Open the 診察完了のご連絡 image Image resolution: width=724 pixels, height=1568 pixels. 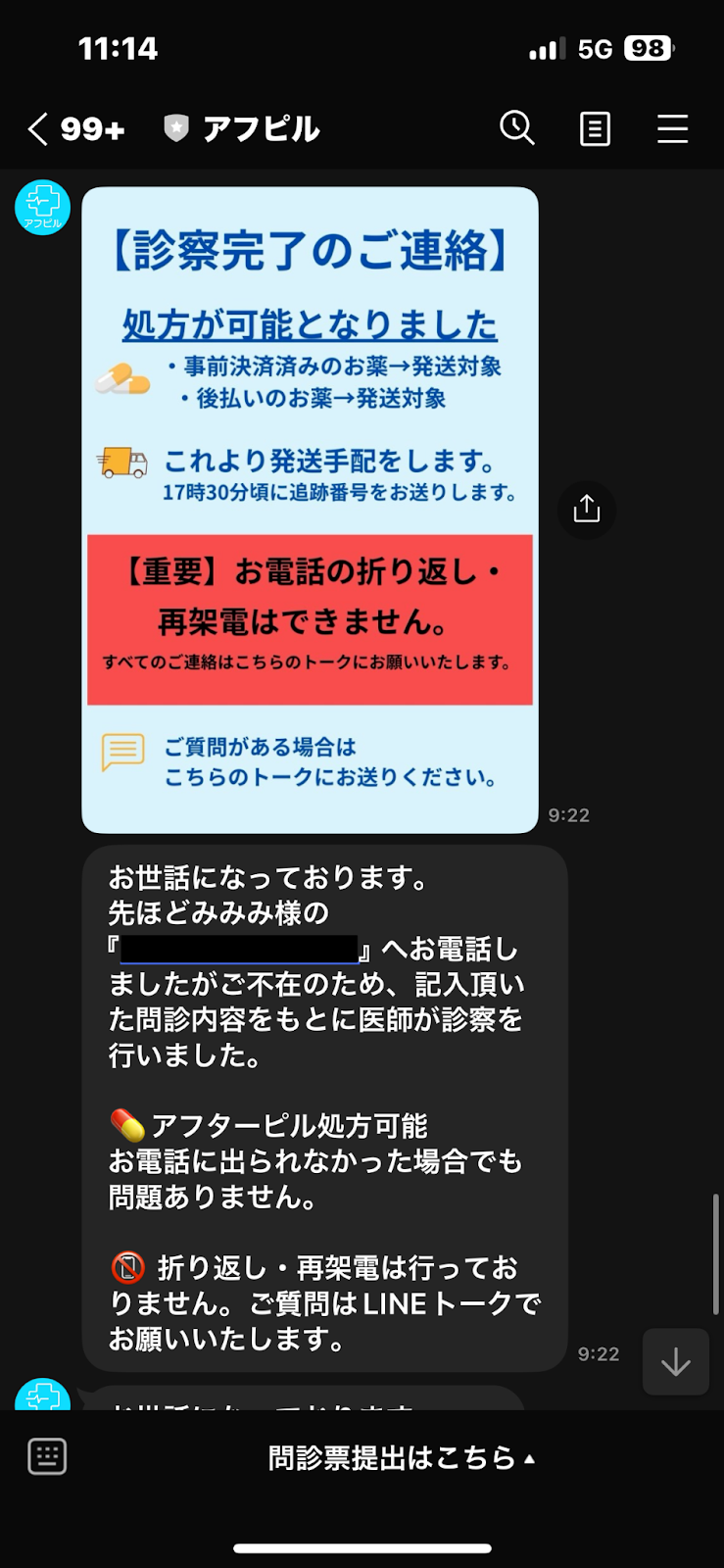click(x=310, y=510)
